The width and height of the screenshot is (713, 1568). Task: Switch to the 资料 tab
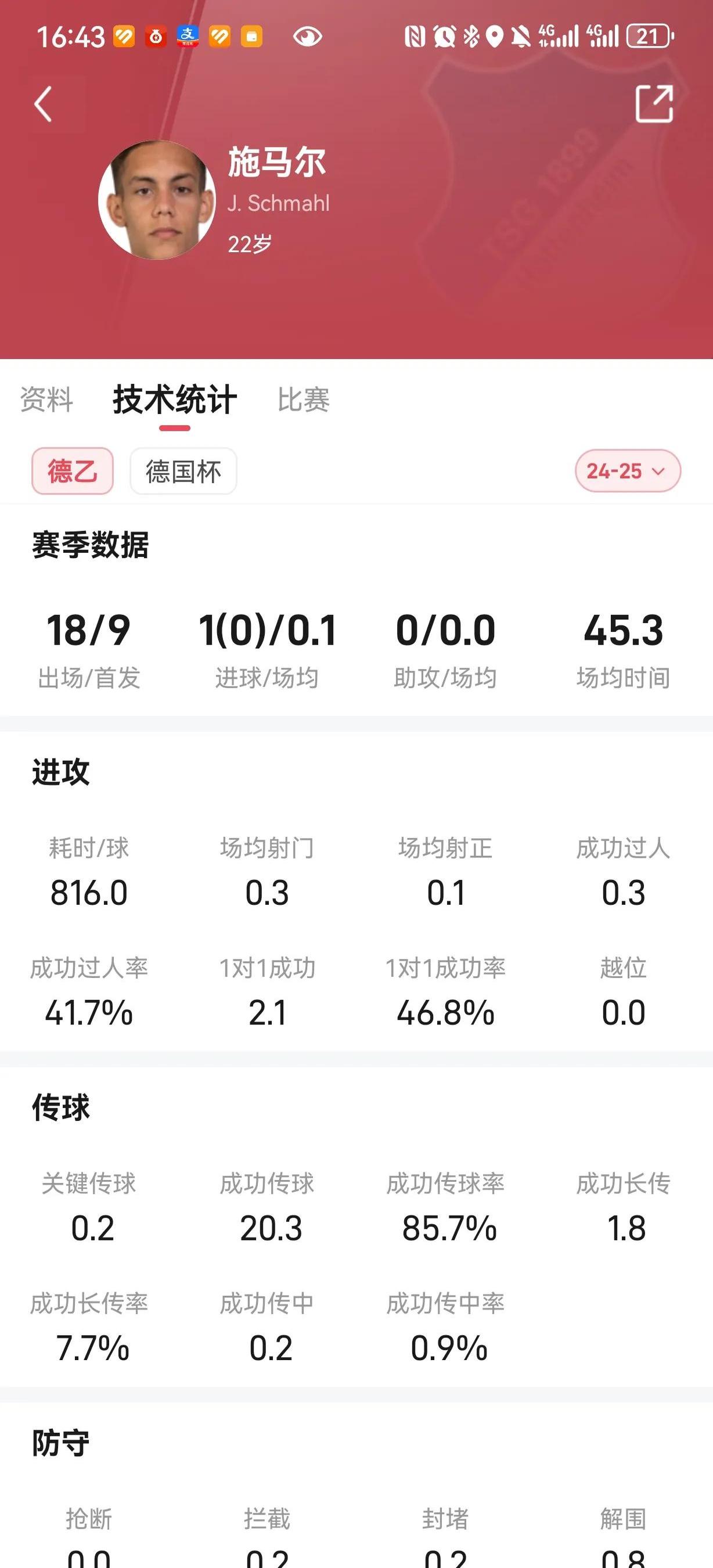coord(46,399)
